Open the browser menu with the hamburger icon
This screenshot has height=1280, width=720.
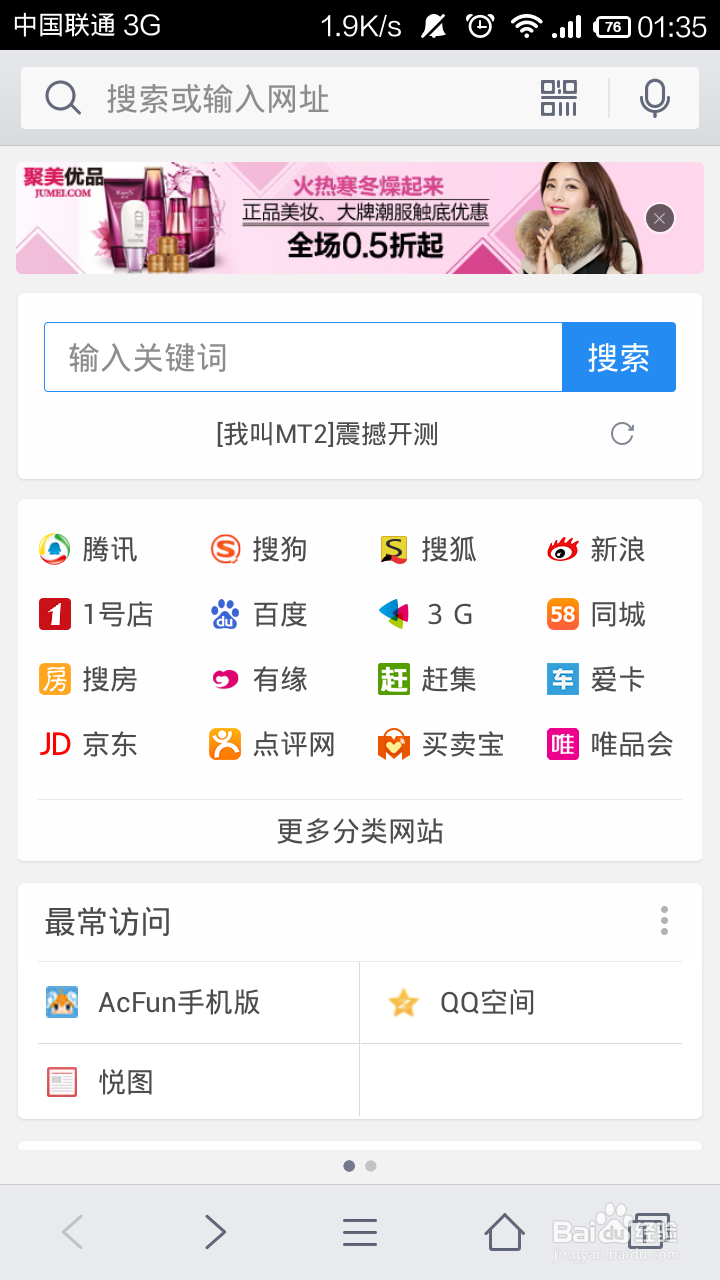click(359, 1232)
